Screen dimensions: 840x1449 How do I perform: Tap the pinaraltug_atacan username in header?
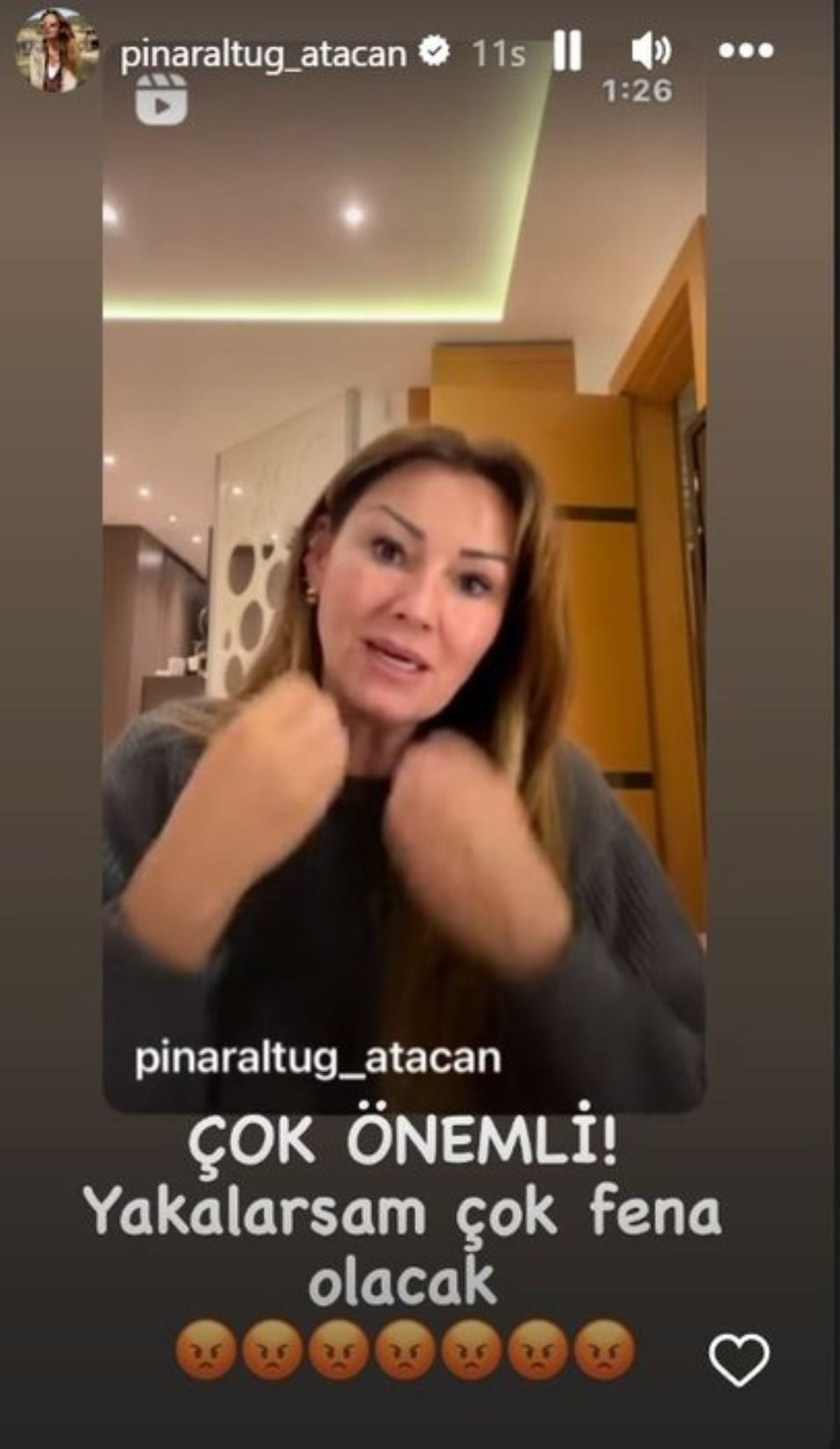coord(263,53)
